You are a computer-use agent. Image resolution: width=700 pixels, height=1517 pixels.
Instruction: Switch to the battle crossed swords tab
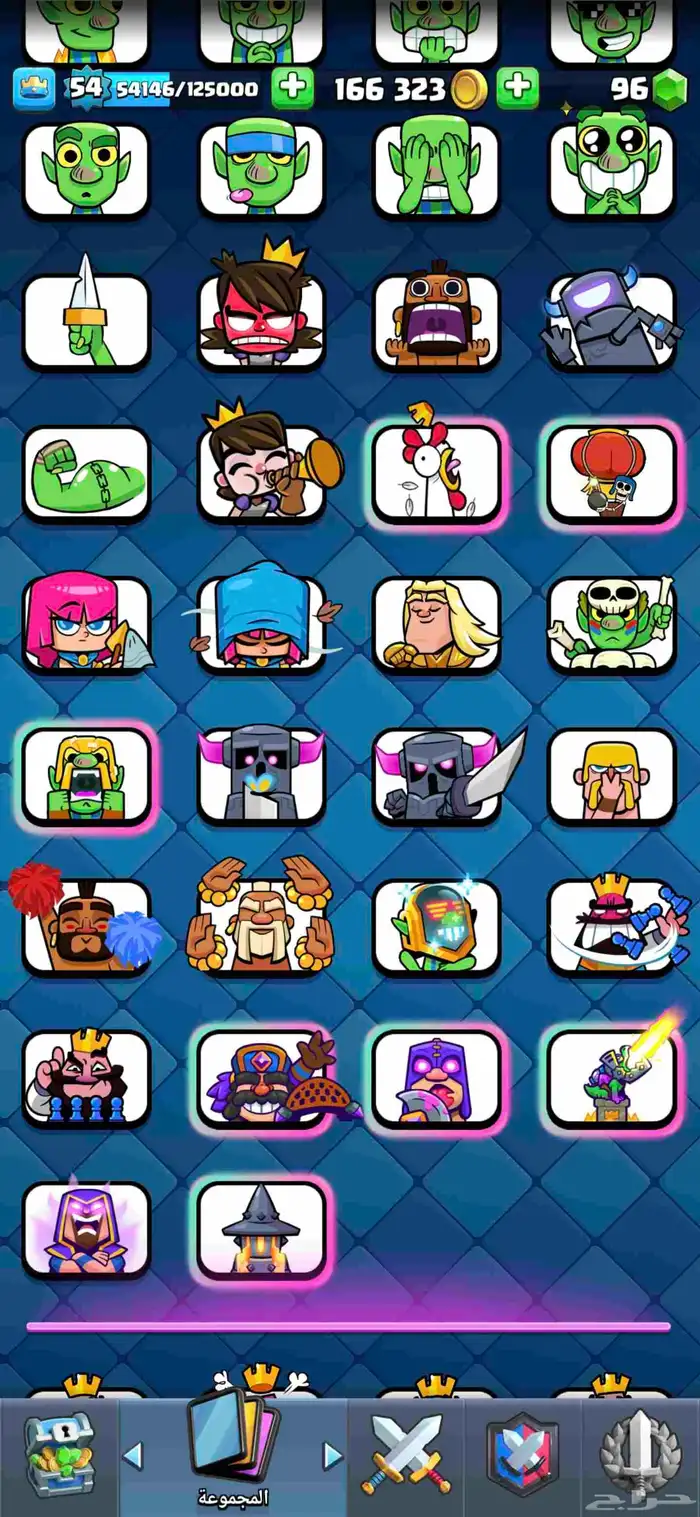click(x=405, y=1455)
